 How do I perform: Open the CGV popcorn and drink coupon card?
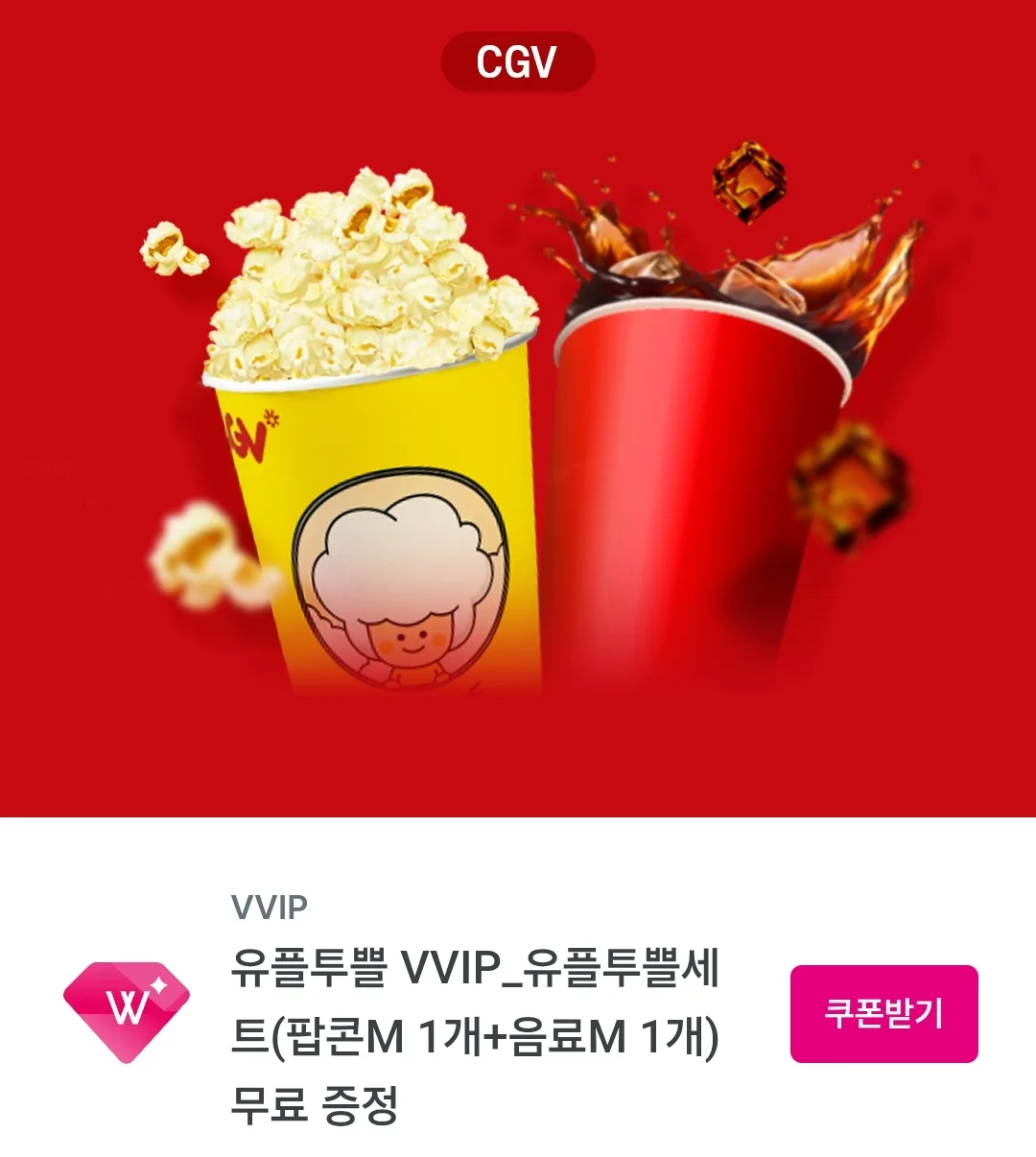tap(518, 432)
